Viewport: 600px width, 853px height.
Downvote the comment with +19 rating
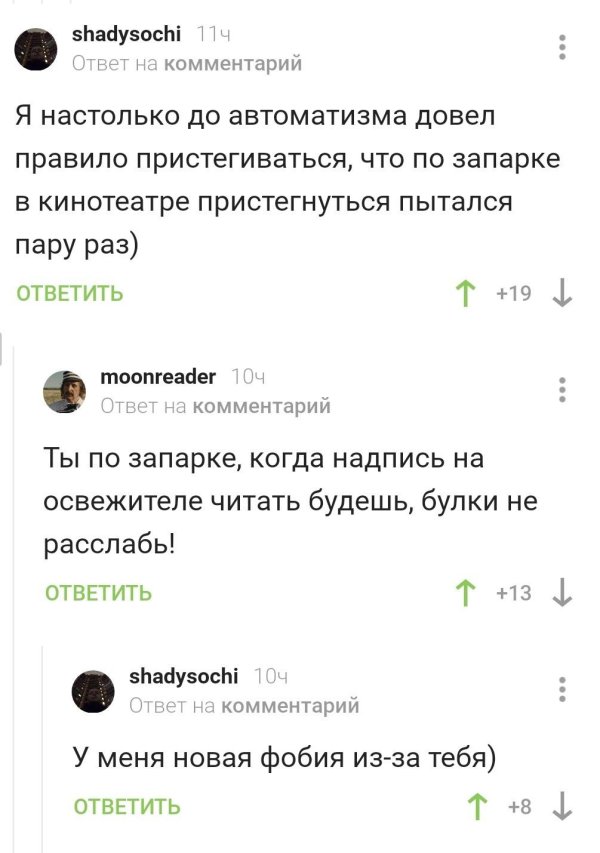pyautogui.click(x=562, y=293)
